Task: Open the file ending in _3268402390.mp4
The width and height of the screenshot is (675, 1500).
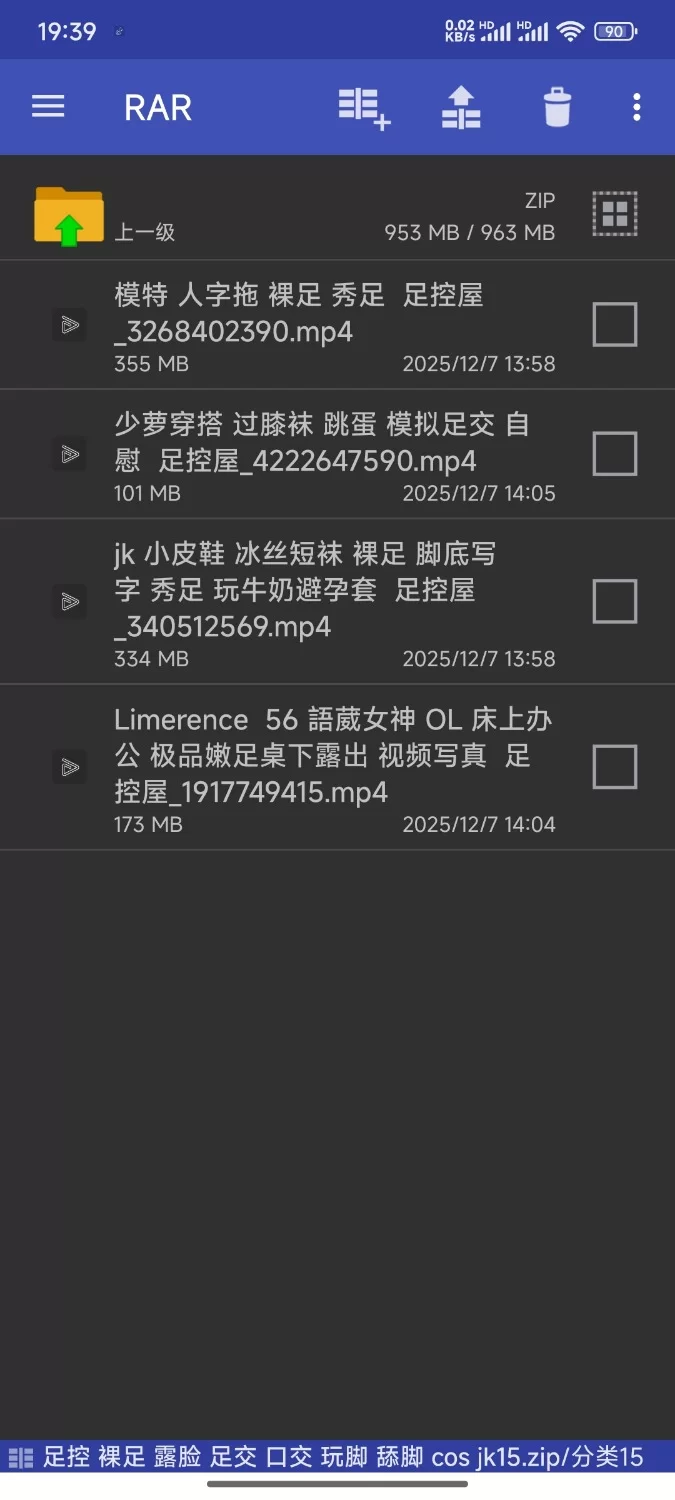Action: 300,314
